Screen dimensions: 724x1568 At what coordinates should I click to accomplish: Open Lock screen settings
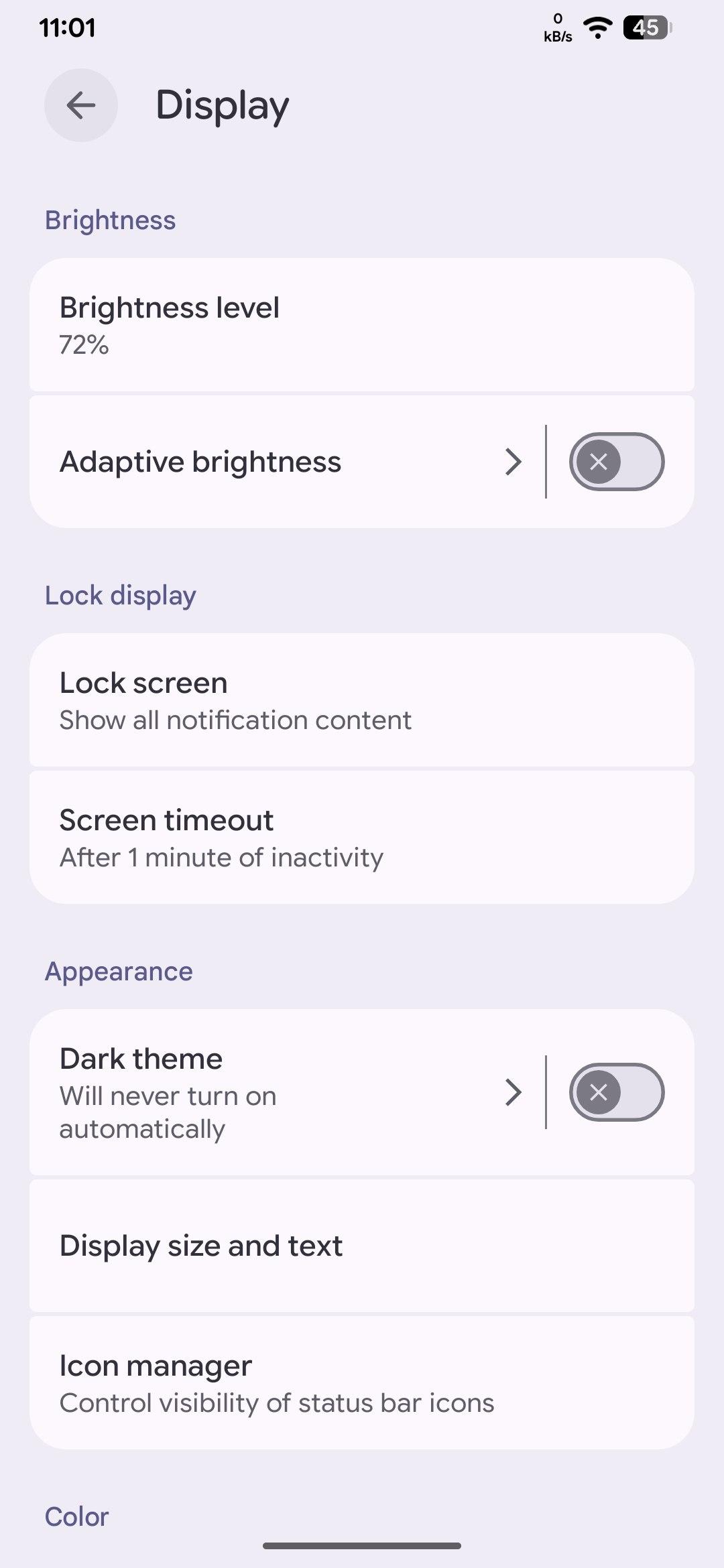click(x=362, y=700)
